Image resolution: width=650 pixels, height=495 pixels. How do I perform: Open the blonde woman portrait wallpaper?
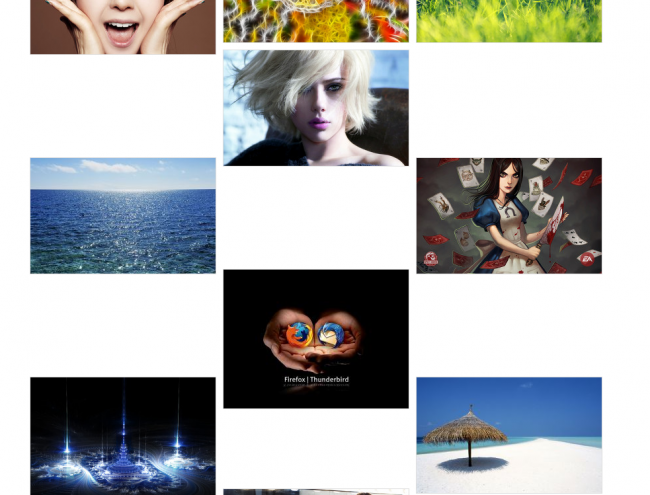(x=315, y=108)
